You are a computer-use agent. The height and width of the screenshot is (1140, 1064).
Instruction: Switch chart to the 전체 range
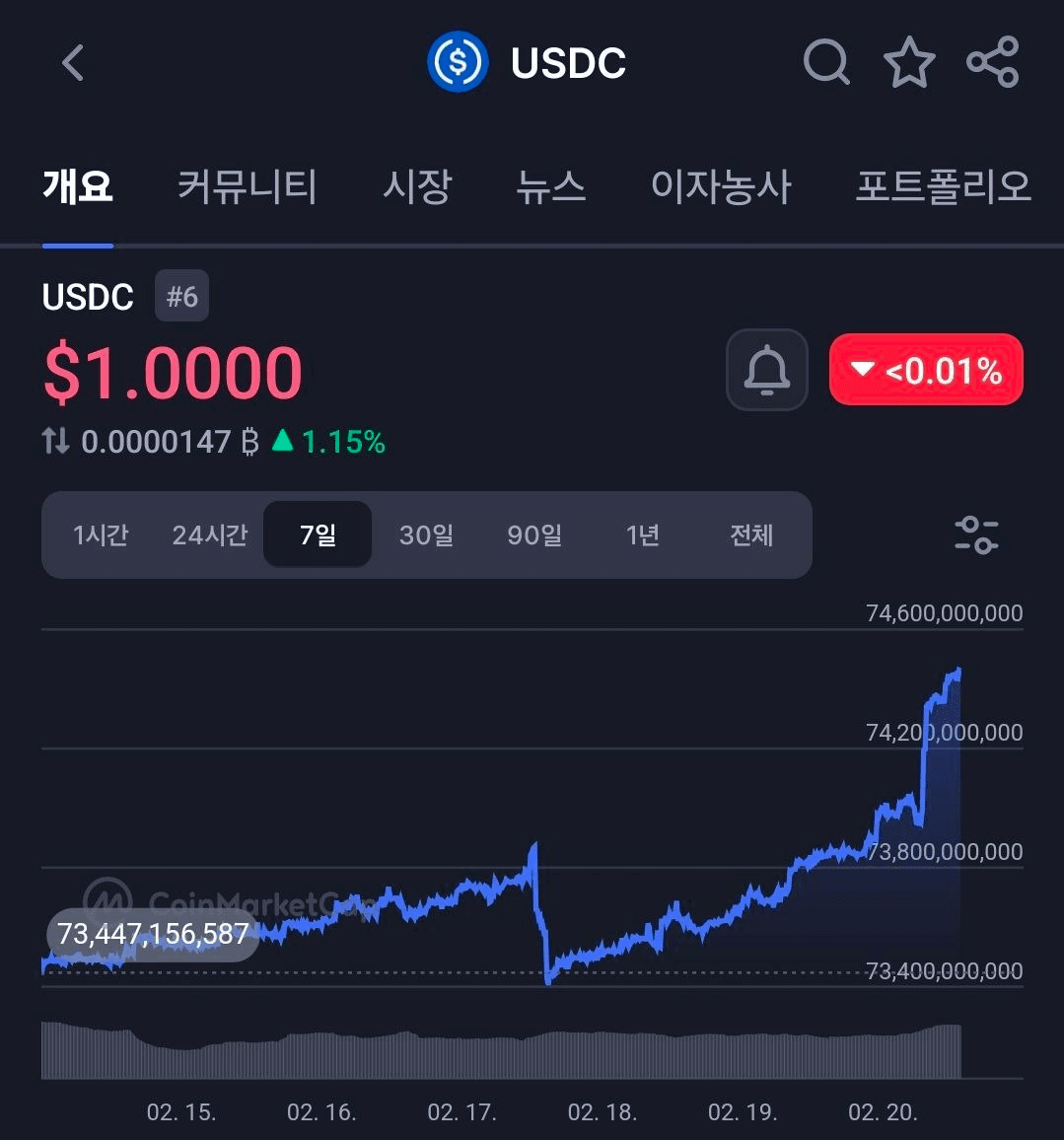[x=751, y=535]
